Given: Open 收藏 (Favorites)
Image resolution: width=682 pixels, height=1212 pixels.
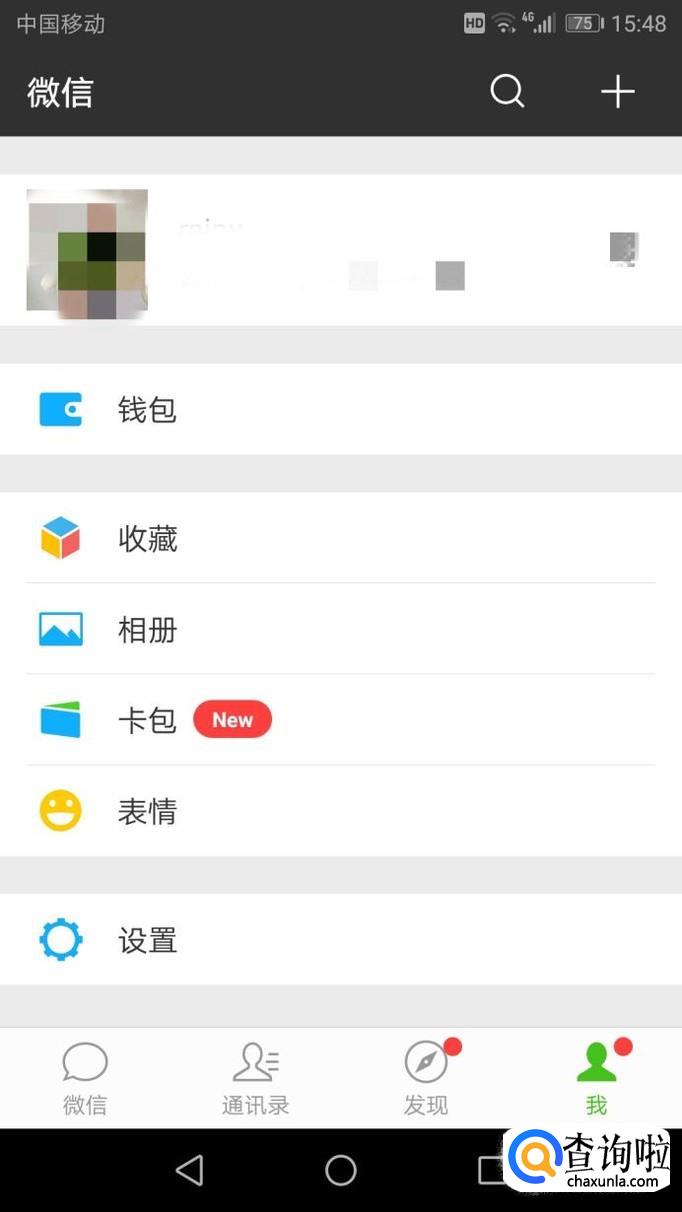Looking at the screenshot, I should tap(340, 539).
